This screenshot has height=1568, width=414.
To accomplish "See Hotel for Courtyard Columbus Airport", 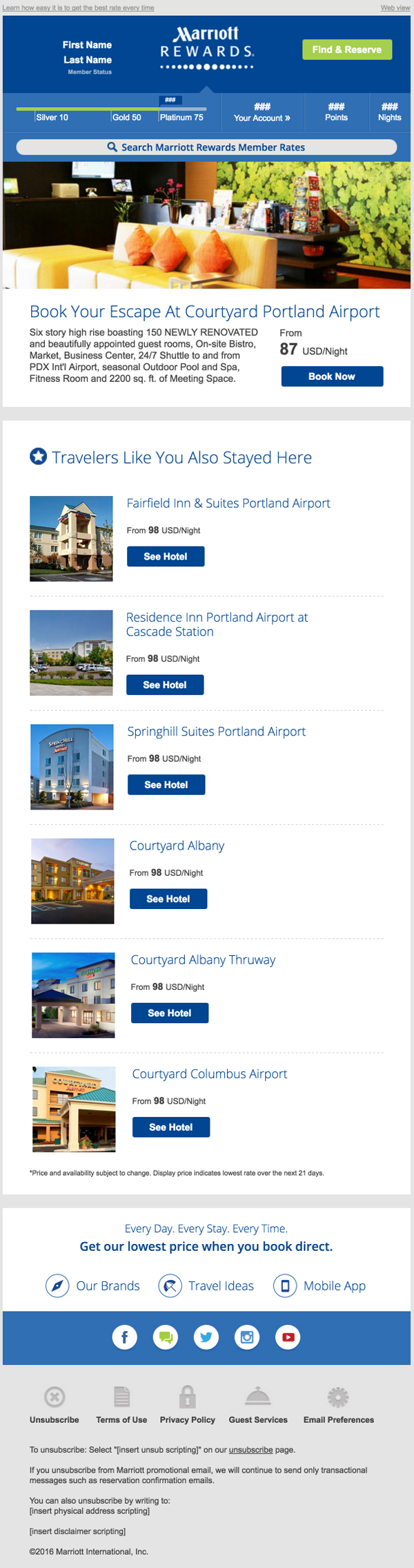I will coord(171,1127).
